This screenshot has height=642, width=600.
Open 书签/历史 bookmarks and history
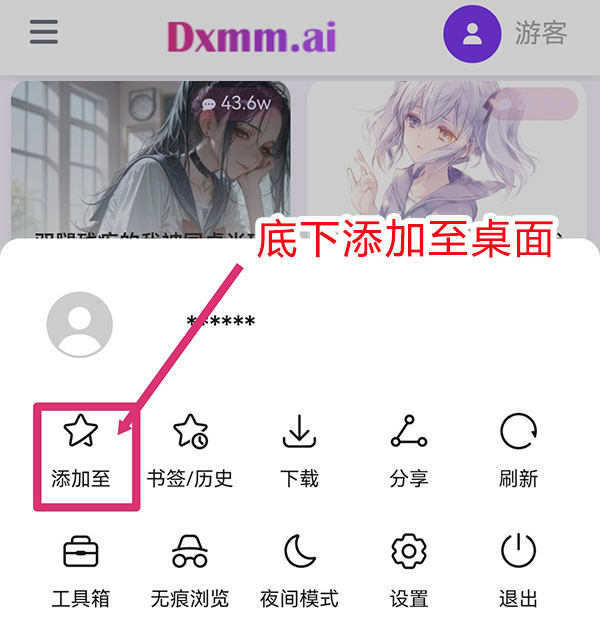(x=190, y=432)
